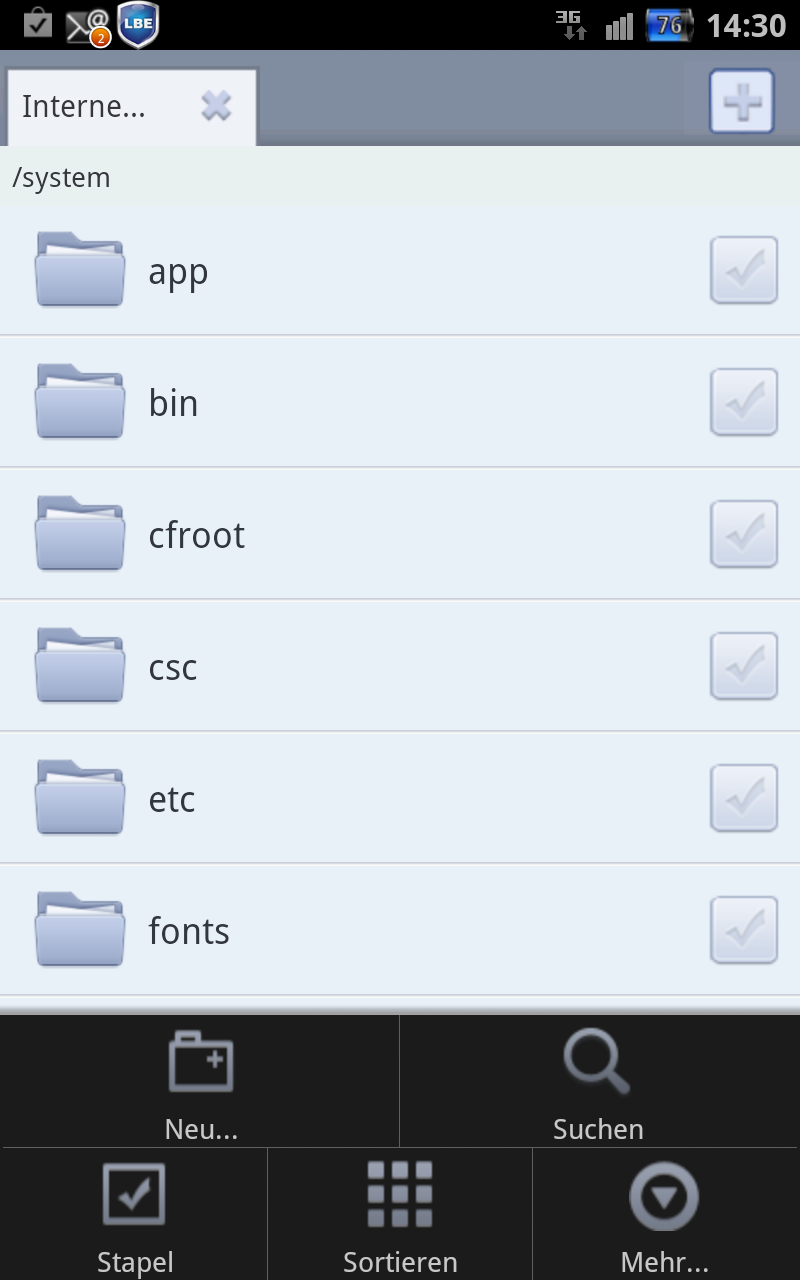Add a new tab with plus button
Image resolution: width=800 pixels, height=1280 pixels.
pyautogui.click(x=742, y=101)
